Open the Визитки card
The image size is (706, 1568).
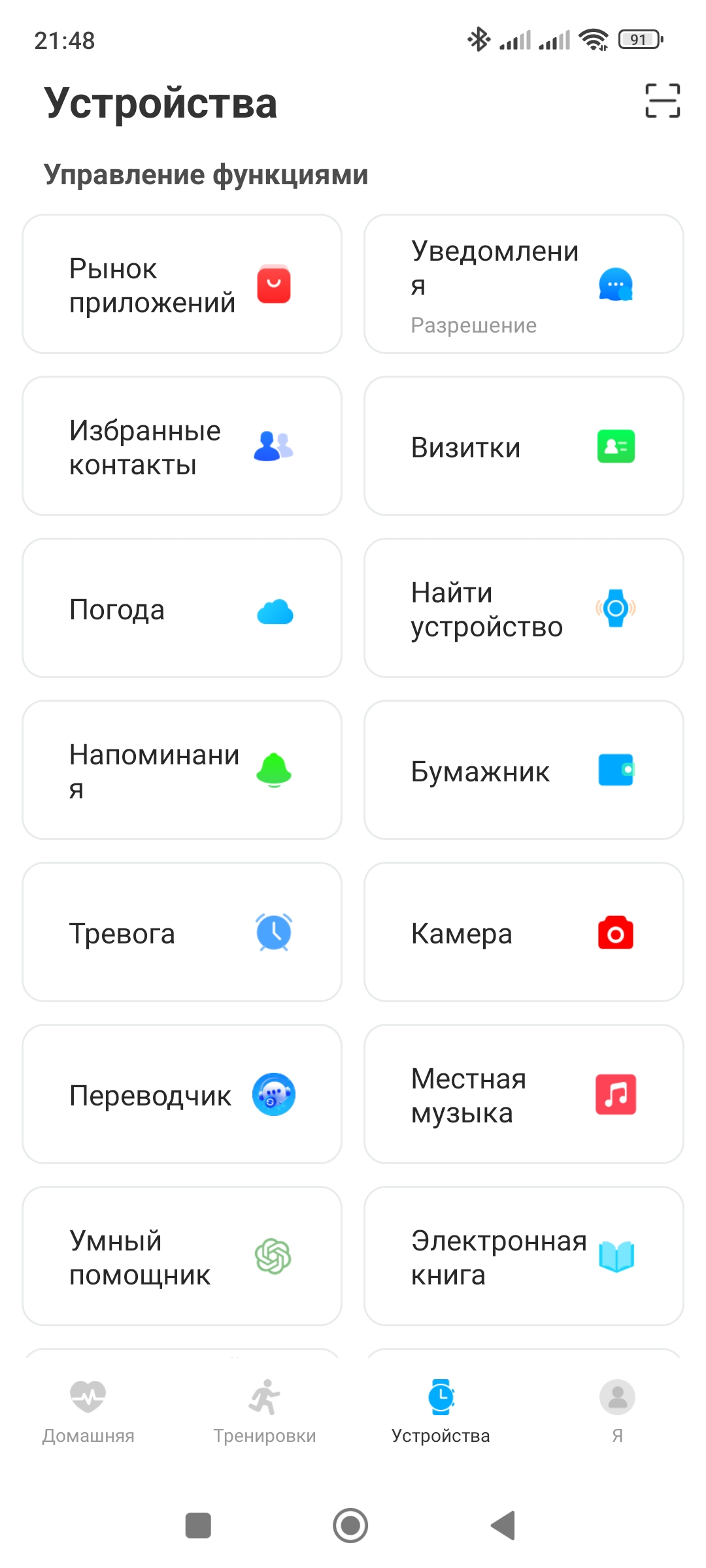(x=524, y=446)
